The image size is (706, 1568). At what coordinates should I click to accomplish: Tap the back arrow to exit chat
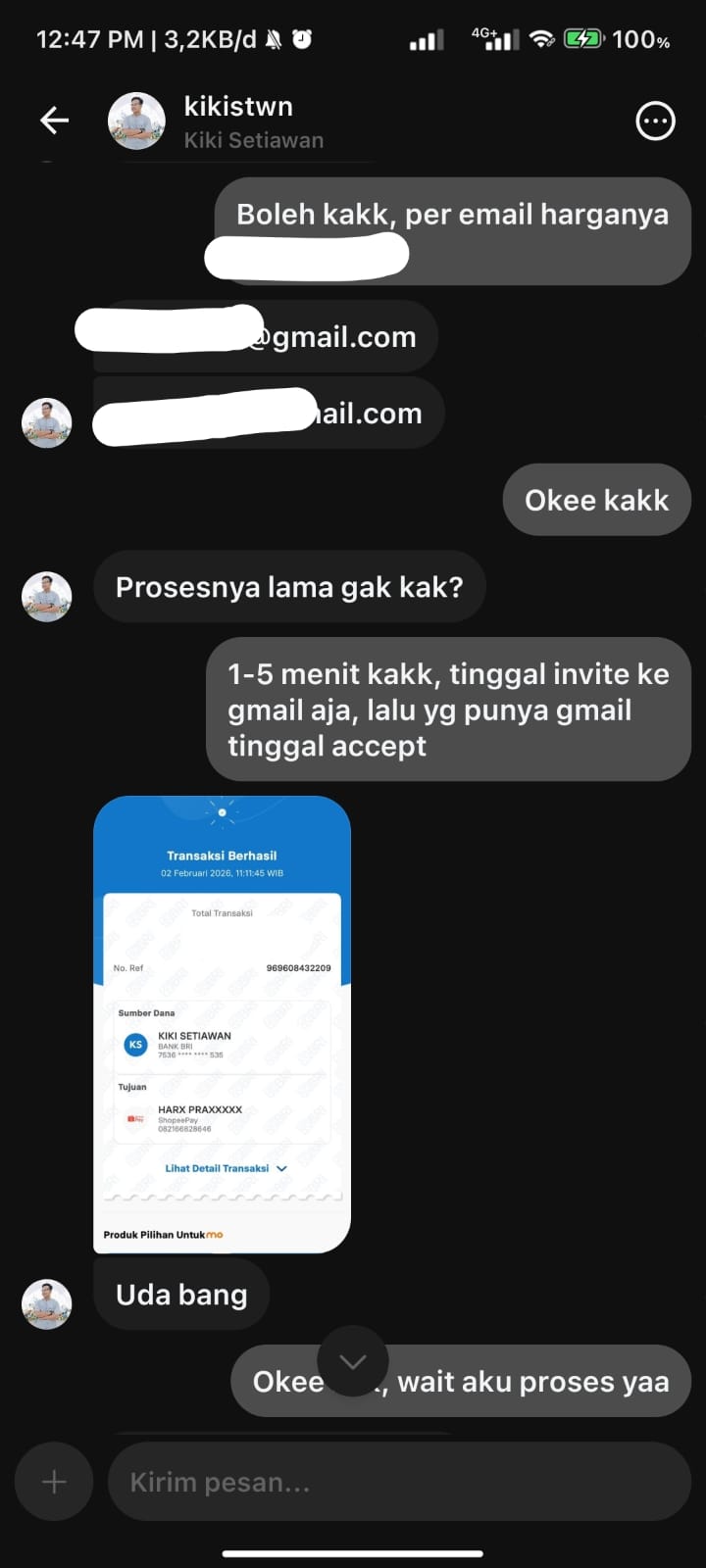point(54,120)
